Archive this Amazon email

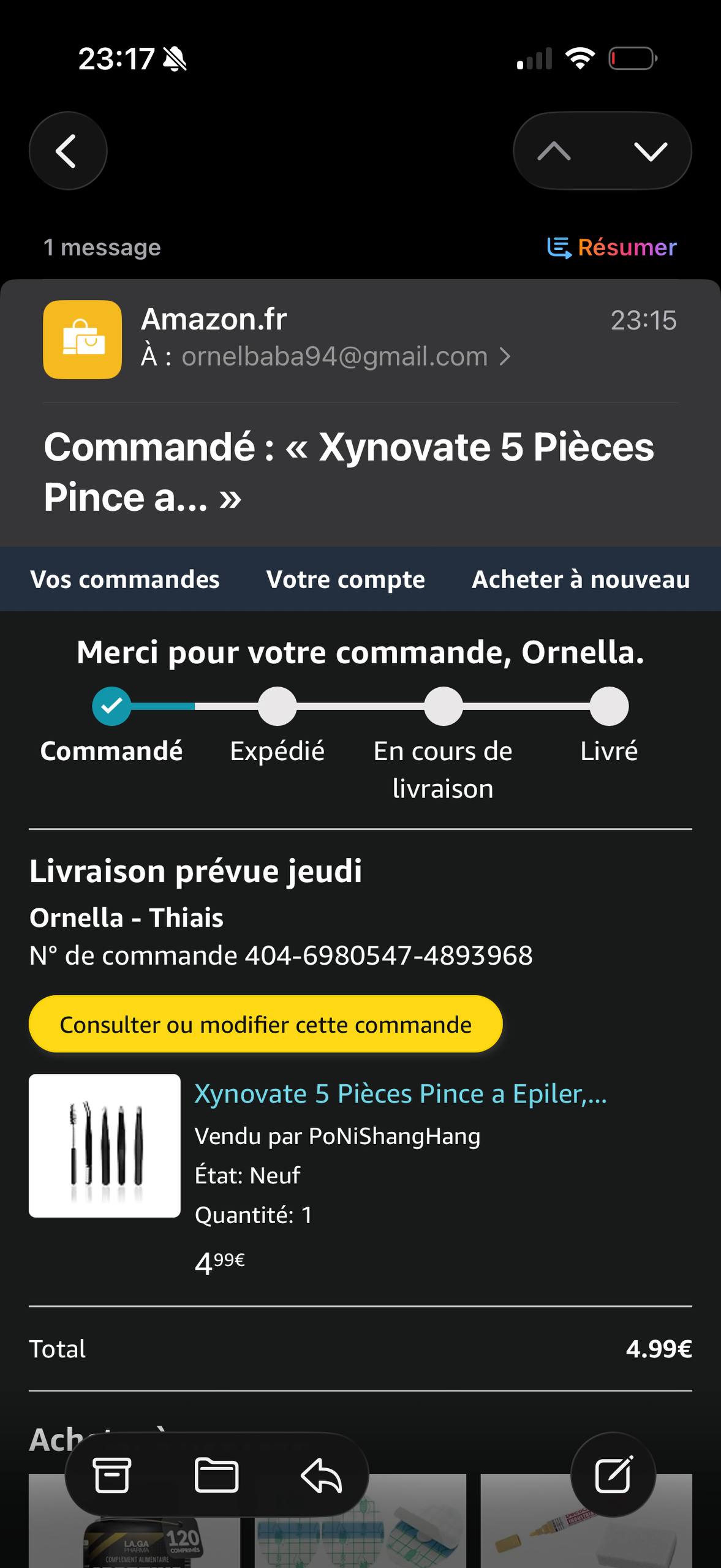[x=111, y=1475]
